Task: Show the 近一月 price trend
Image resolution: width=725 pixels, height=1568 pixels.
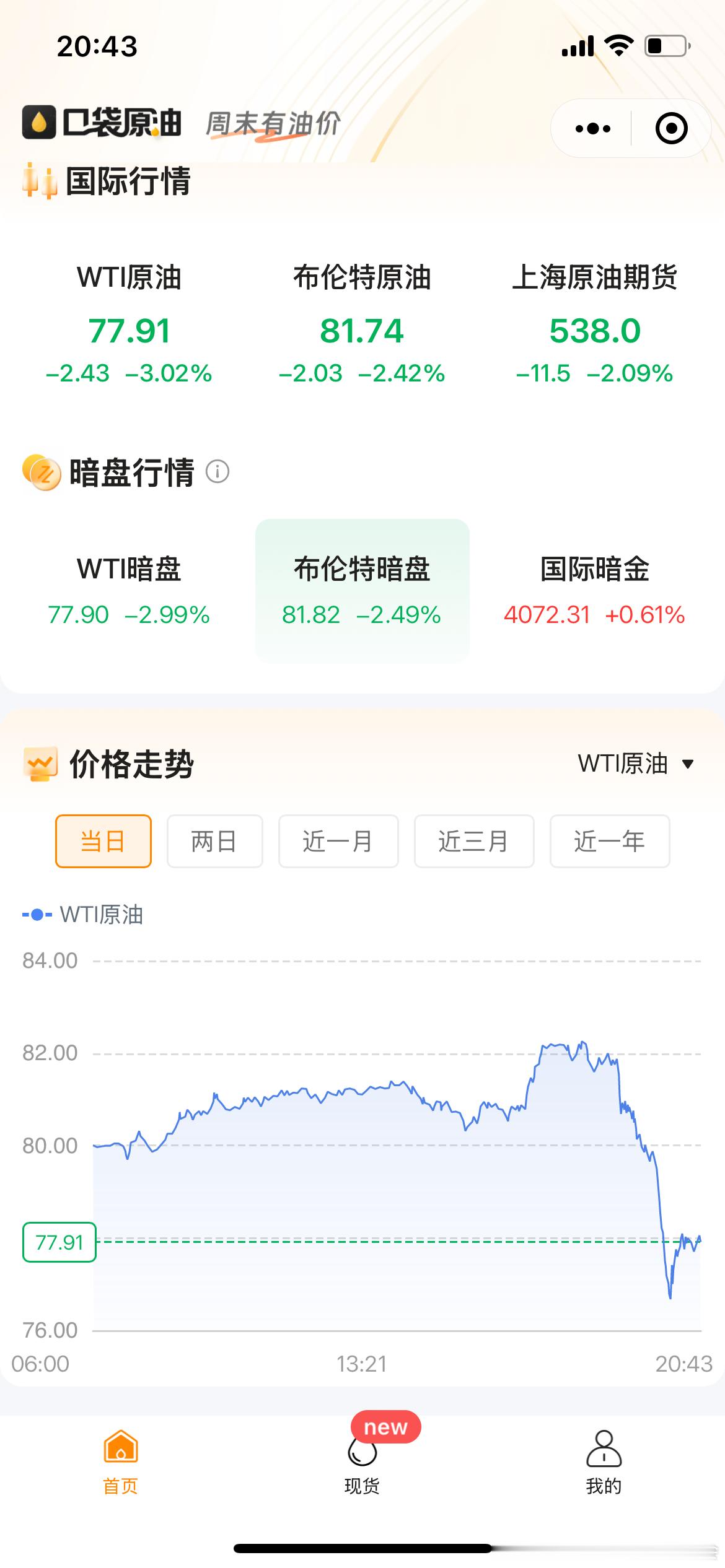Action: tap(338, 841)
